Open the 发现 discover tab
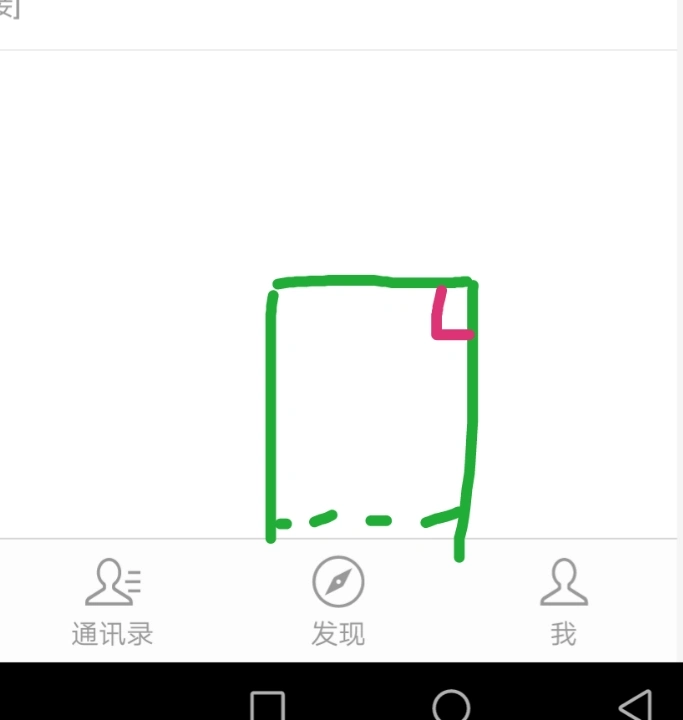The image size is (683, 720). coord(338,602)
